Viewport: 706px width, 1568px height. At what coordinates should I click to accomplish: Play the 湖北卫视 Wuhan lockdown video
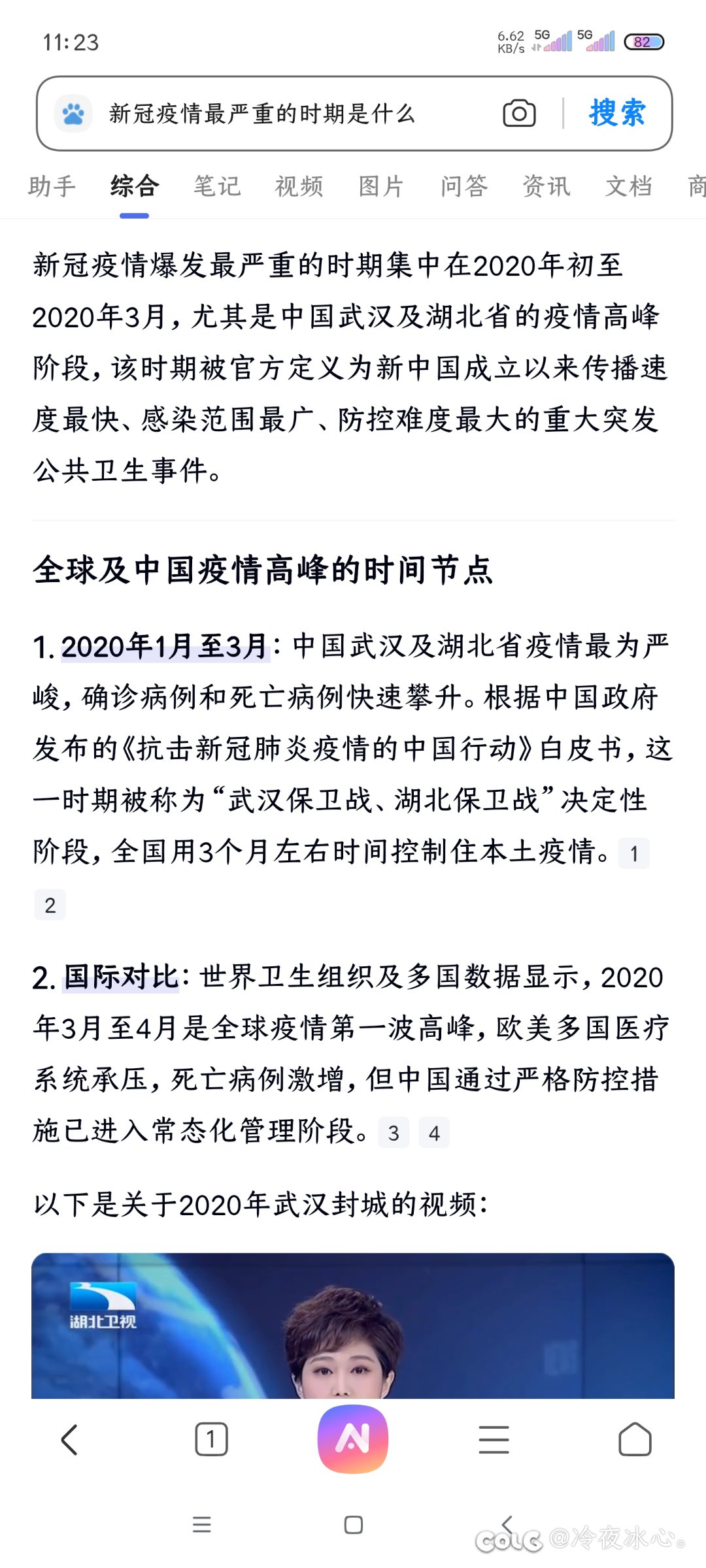pos(353,1326)
